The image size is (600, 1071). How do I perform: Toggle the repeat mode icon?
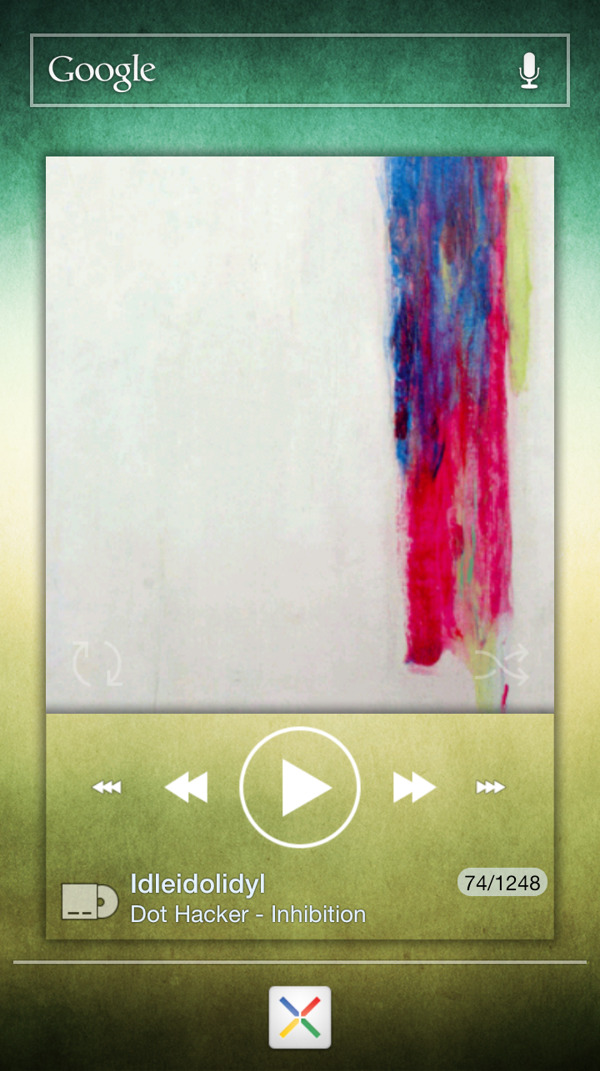97,663
